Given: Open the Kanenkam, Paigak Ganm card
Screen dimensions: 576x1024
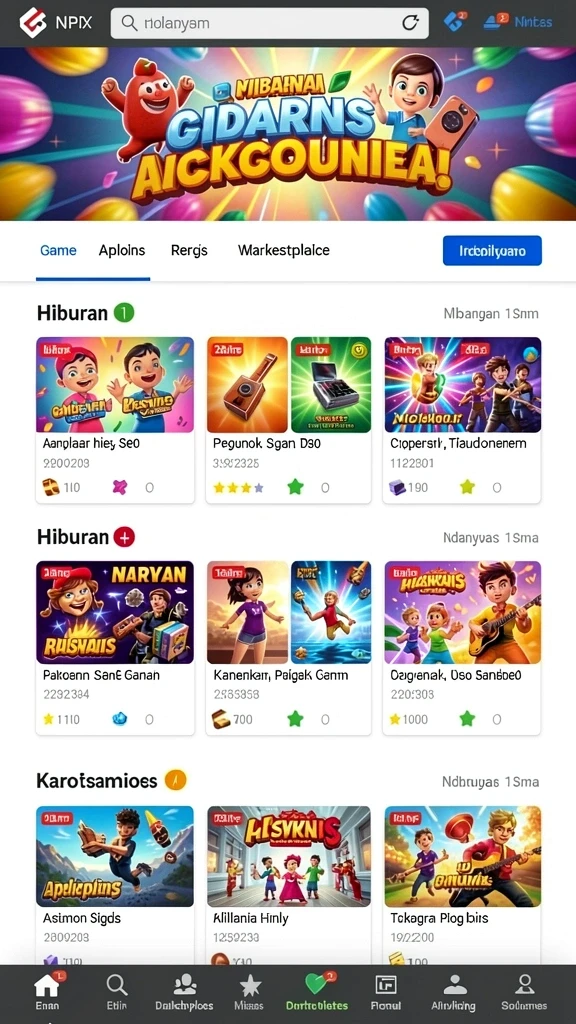Looking at the screenshot, I should click(x=288, y=648).
